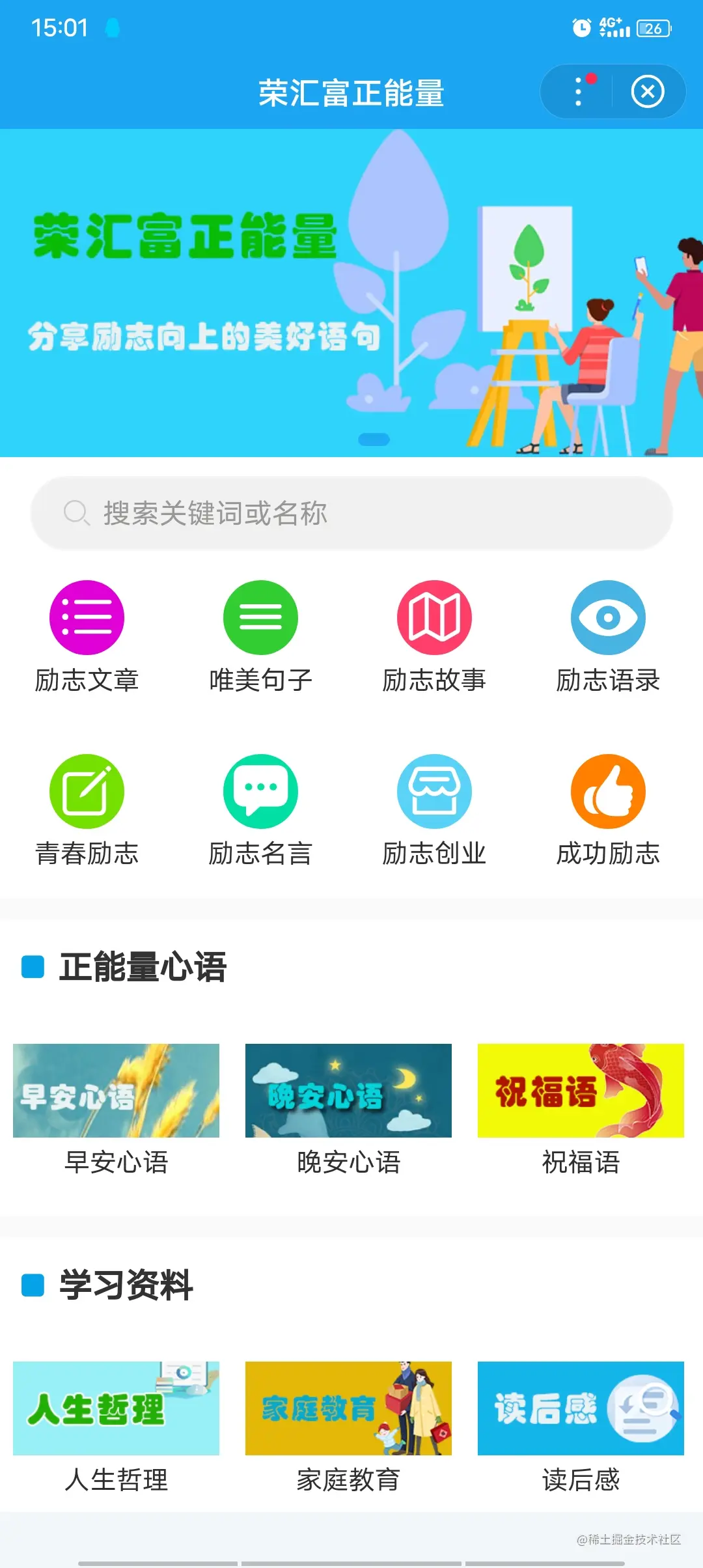Tap the 励志语录 eye icon

[607, 617]
